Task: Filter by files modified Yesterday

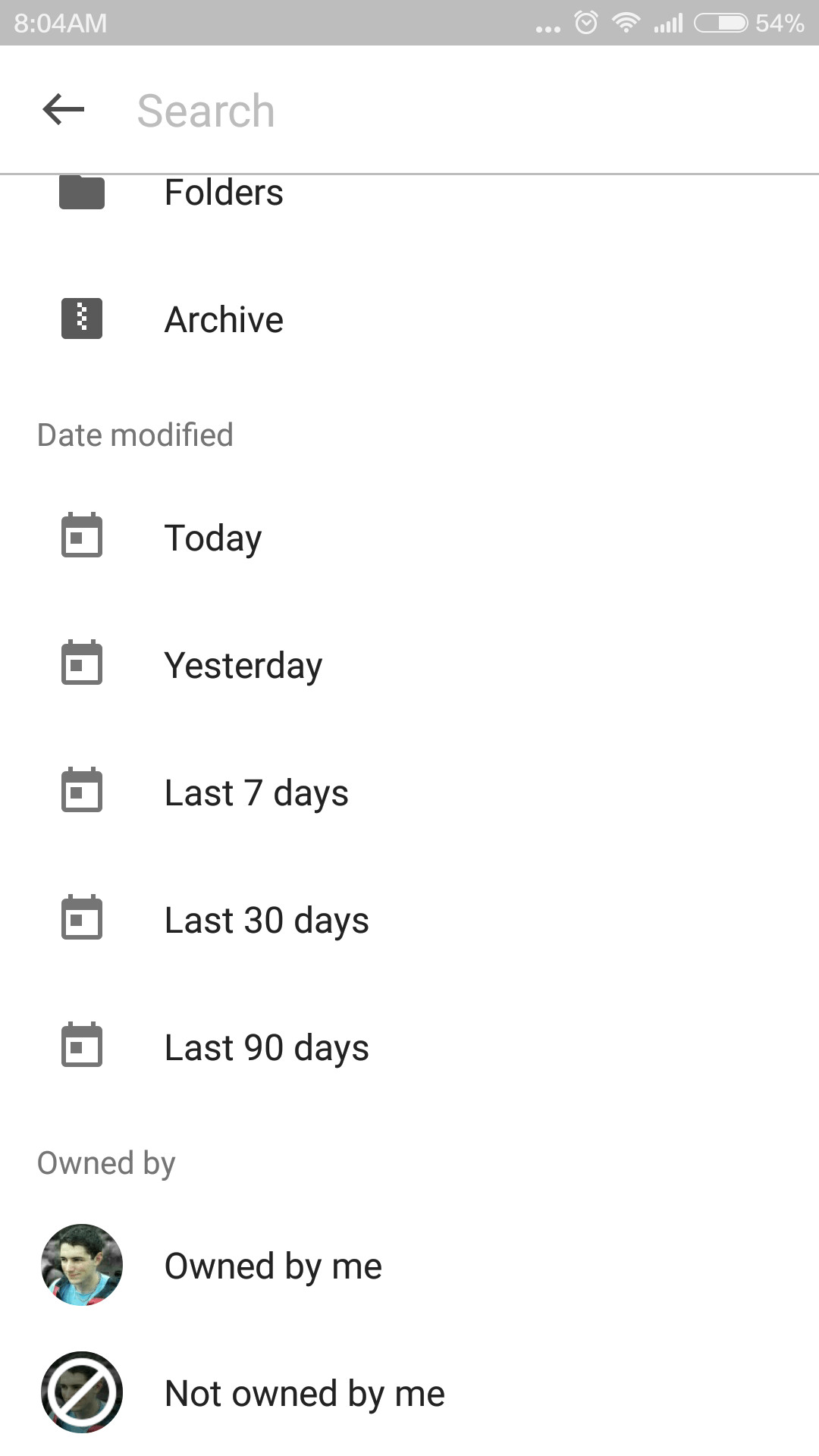Action: click(409, 665)
